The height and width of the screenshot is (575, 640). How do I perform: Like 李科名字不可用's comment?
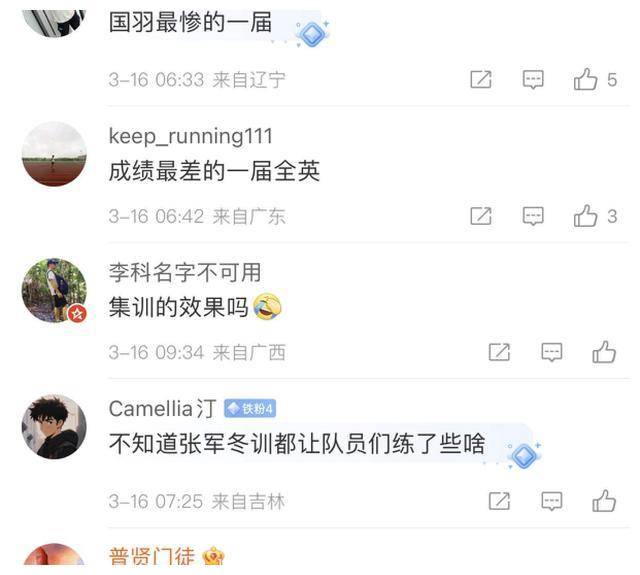604,352
